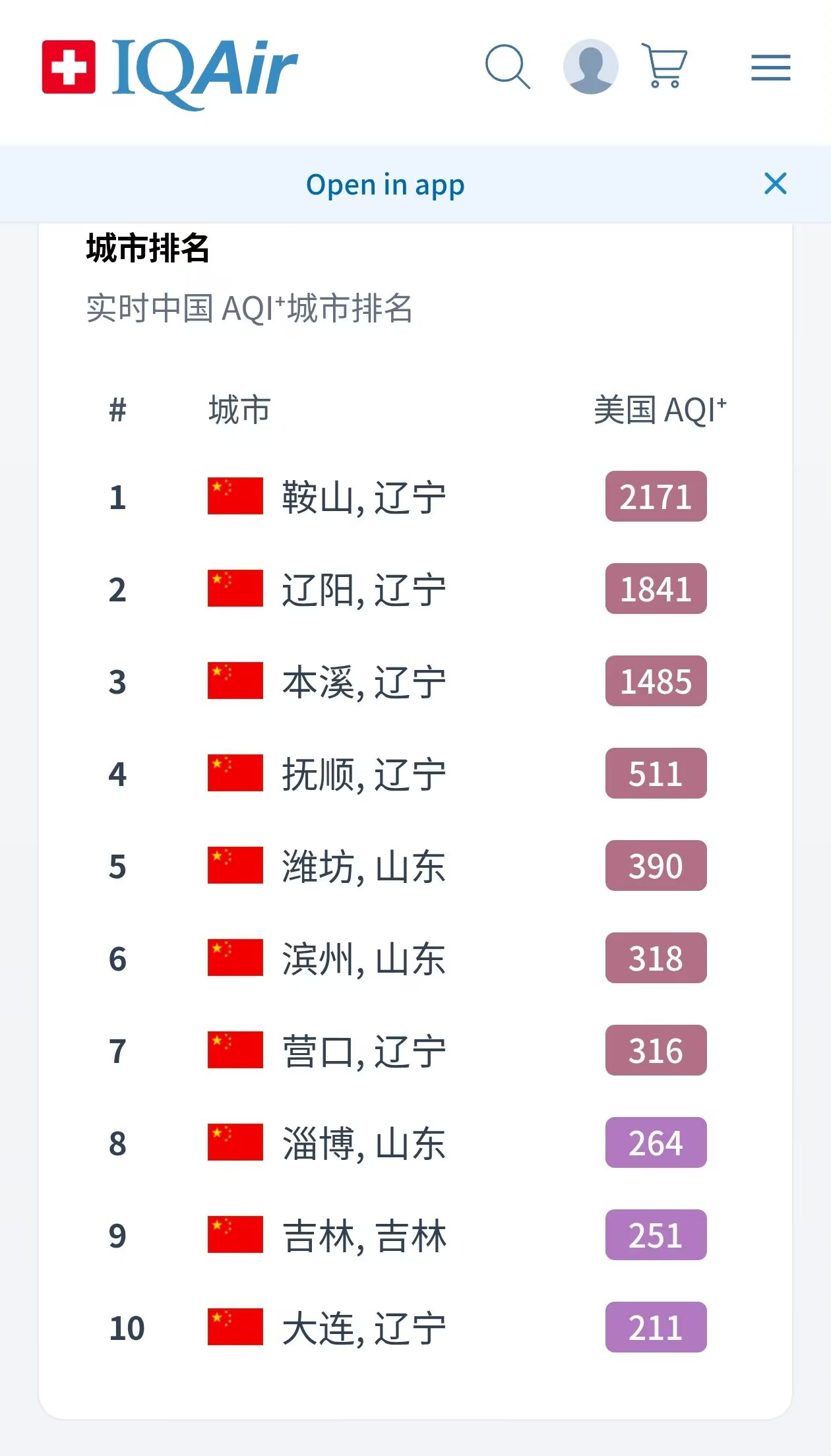831x1456 pixels.
Task: Open the user profile avatar
Action: click(590, 67)
